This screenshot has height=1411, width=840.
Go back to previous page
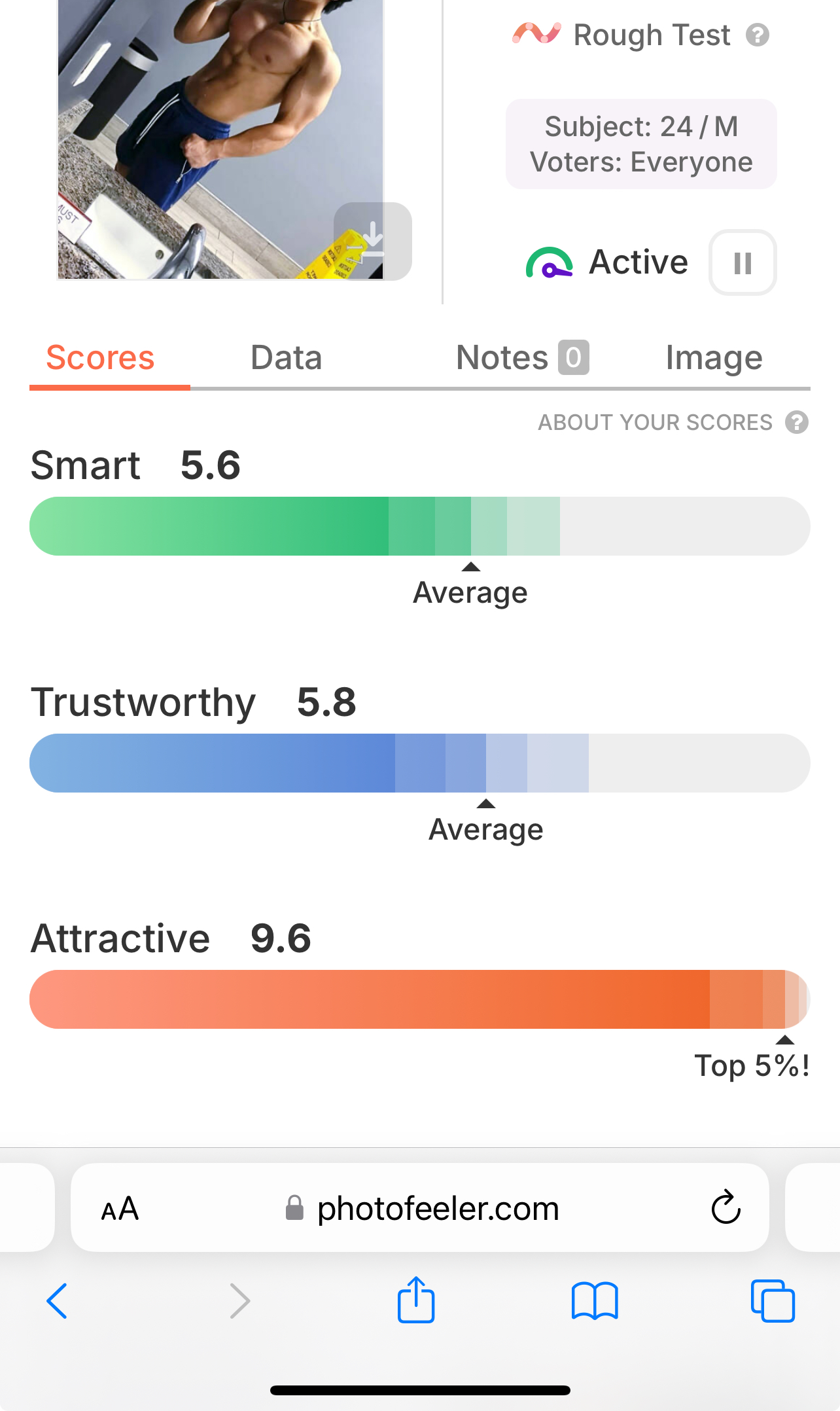58,1300
